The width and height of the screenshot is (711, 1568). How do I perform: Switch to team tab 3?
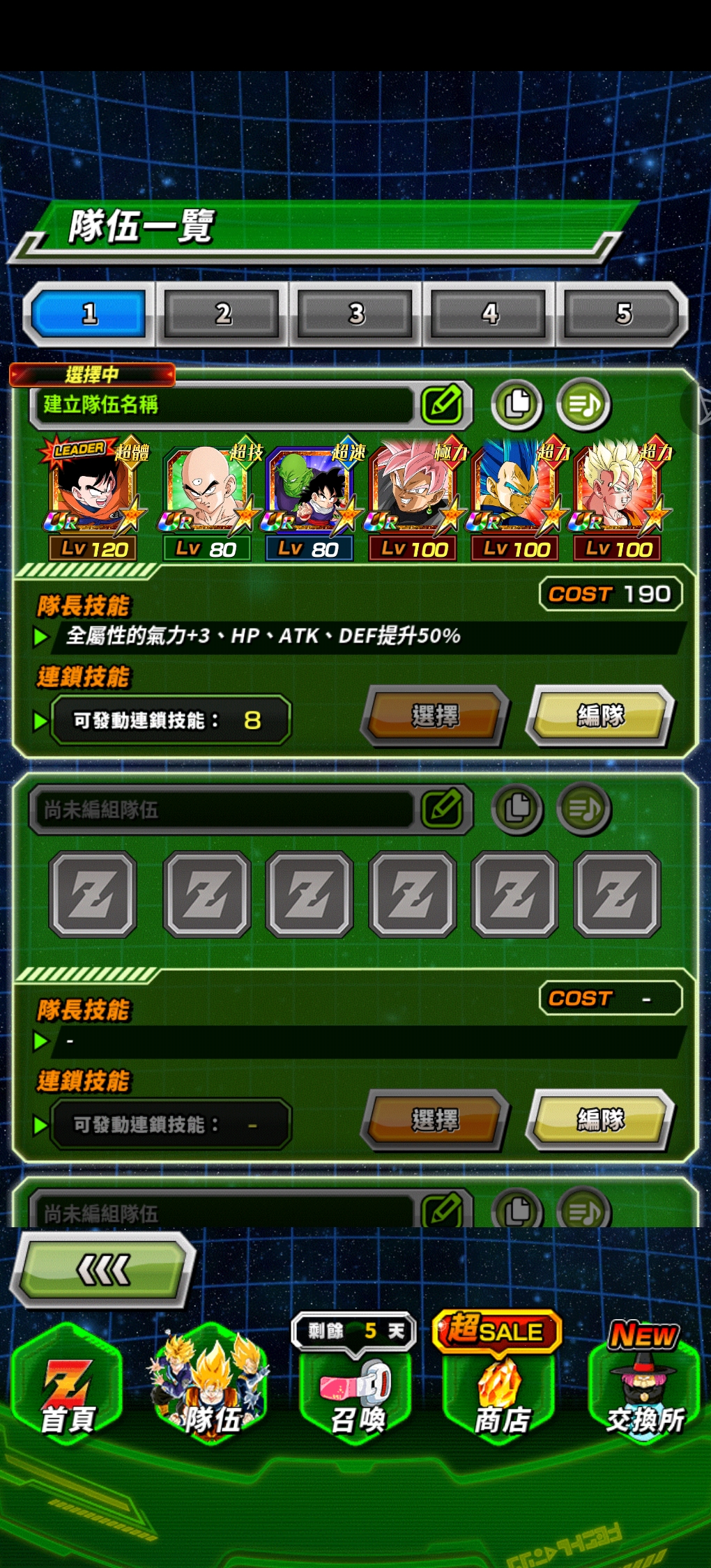point(356,314)
